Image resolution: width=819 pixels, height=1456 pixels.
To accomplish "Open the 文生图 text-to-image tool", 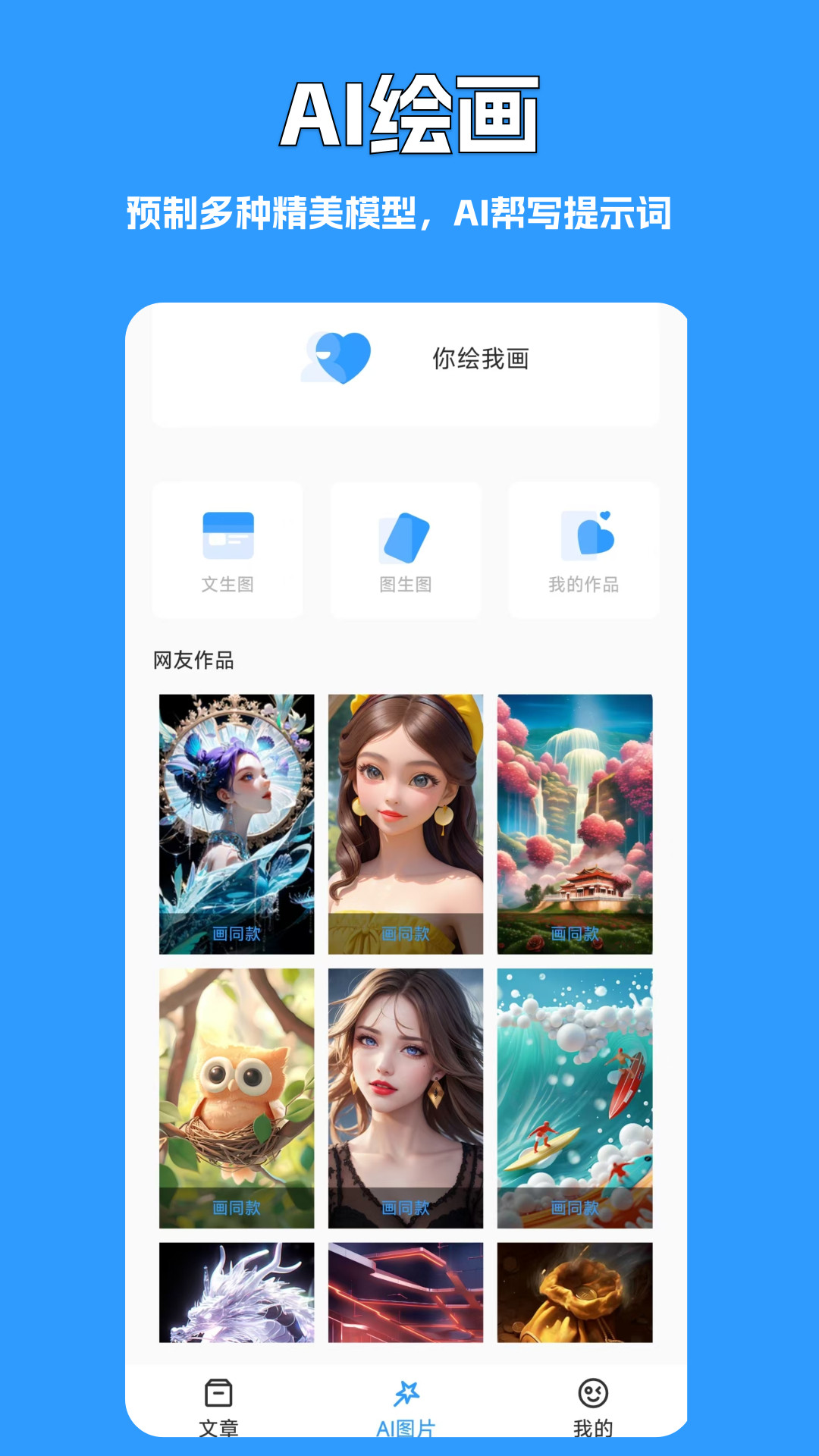I will tap(228, 551).
